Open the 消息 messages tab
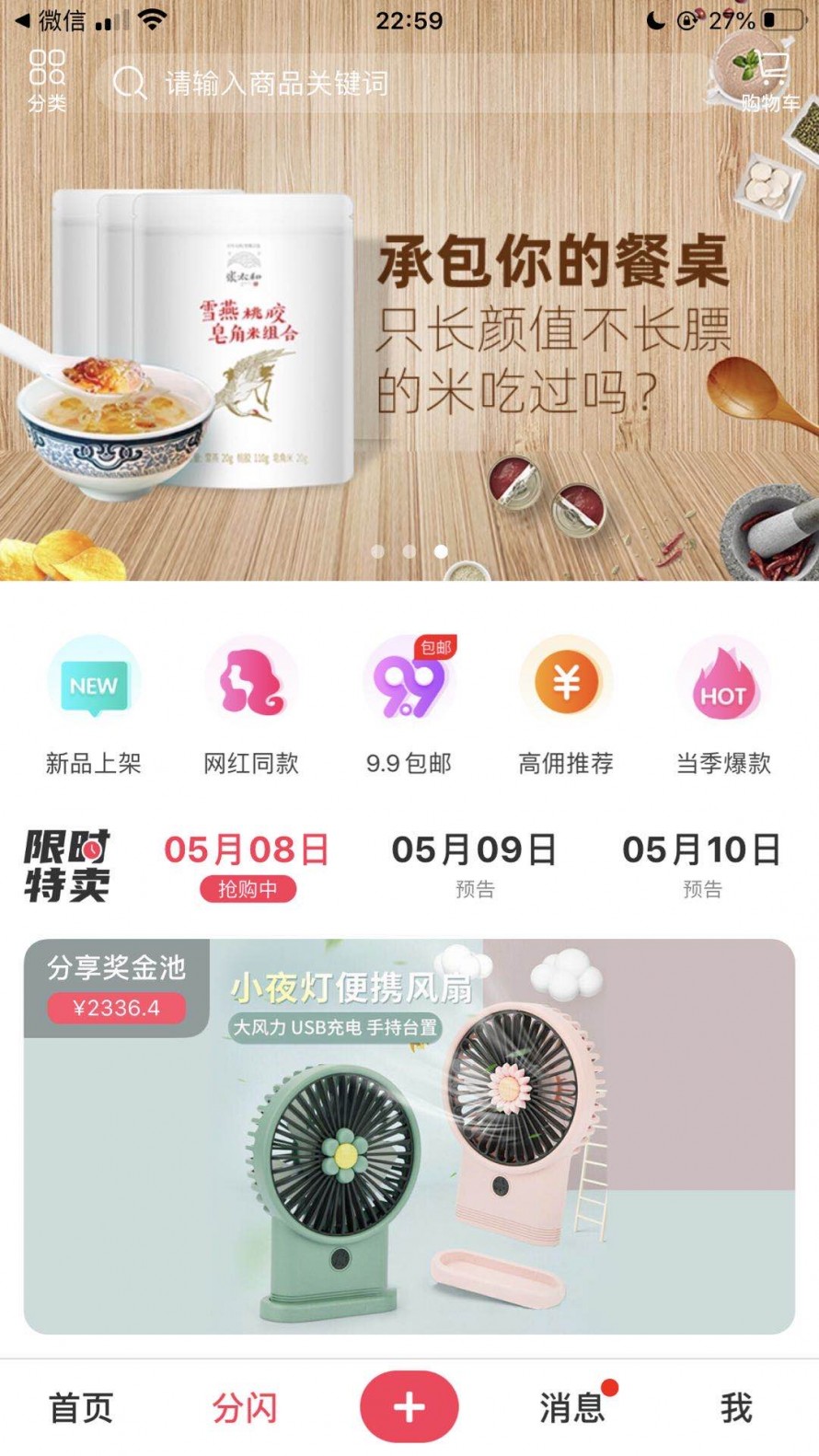819x1456 pixels. click(x=572, y=1407)
